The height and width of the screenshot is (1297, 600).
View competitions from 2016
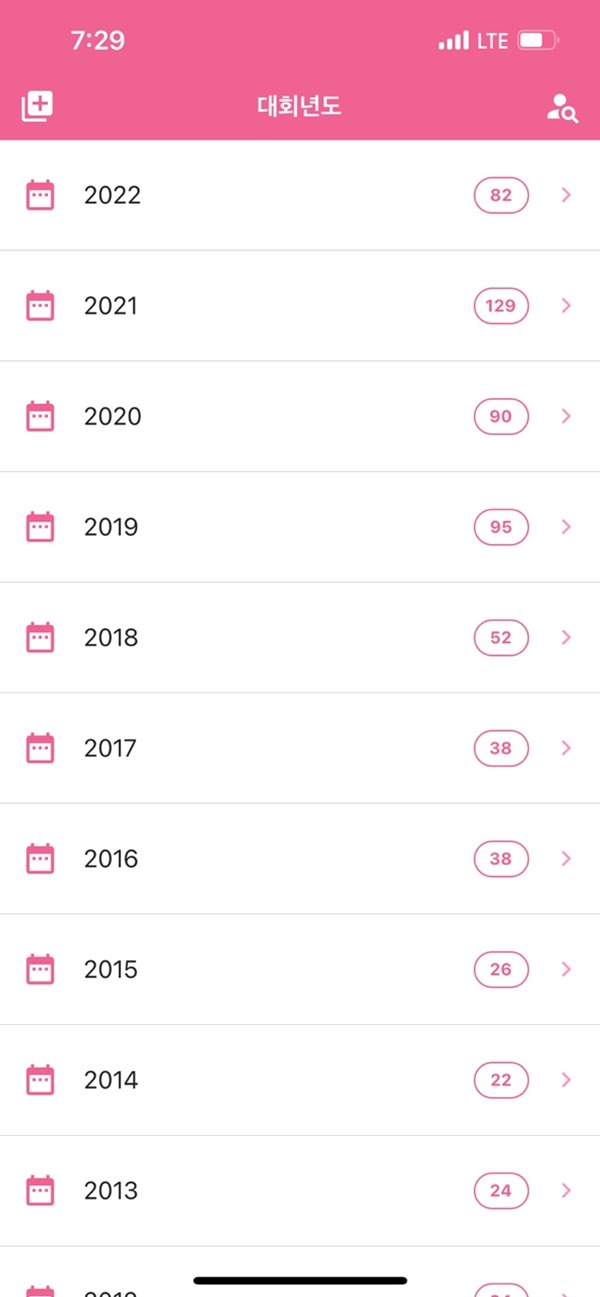point(300,858)
